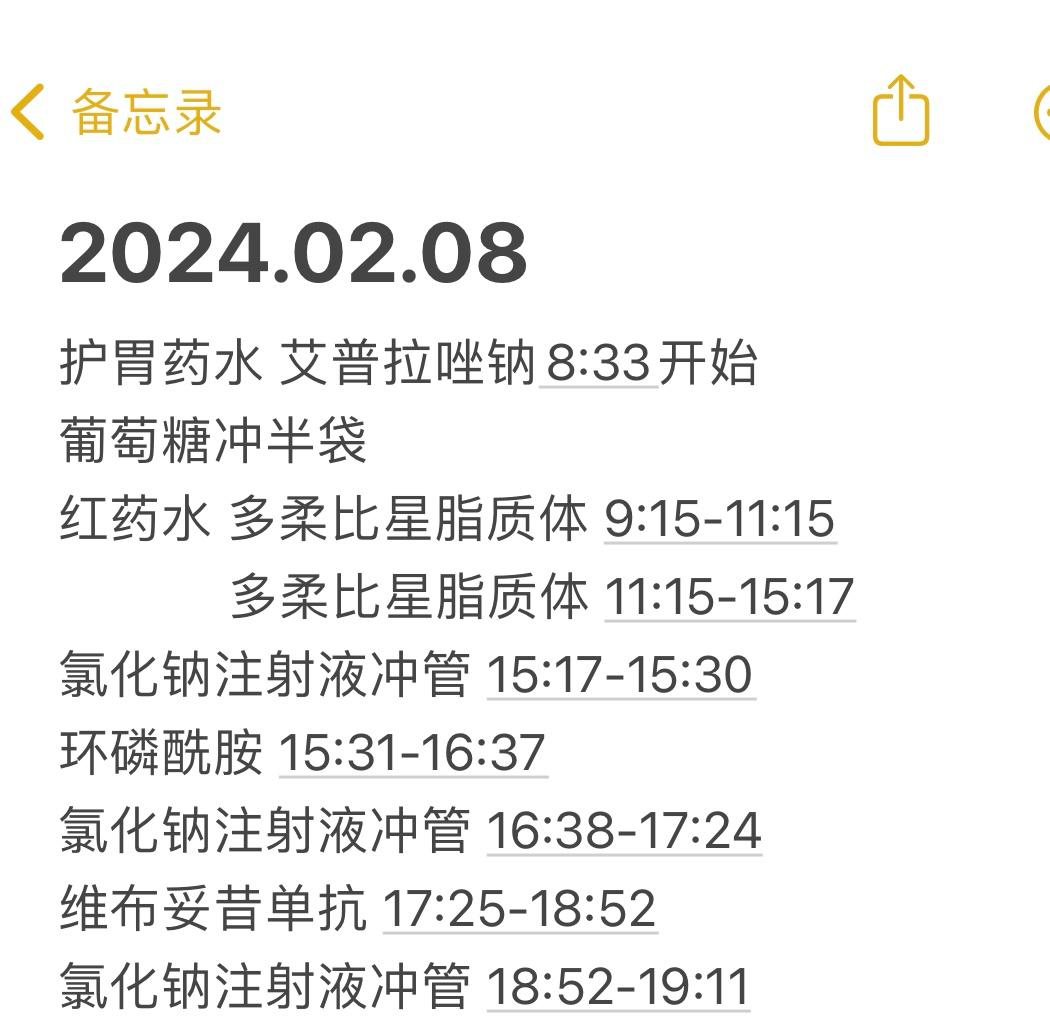Select the time link 18:52-19:11
Viewport: 1050px width, 1036px height.
[618, 987]
